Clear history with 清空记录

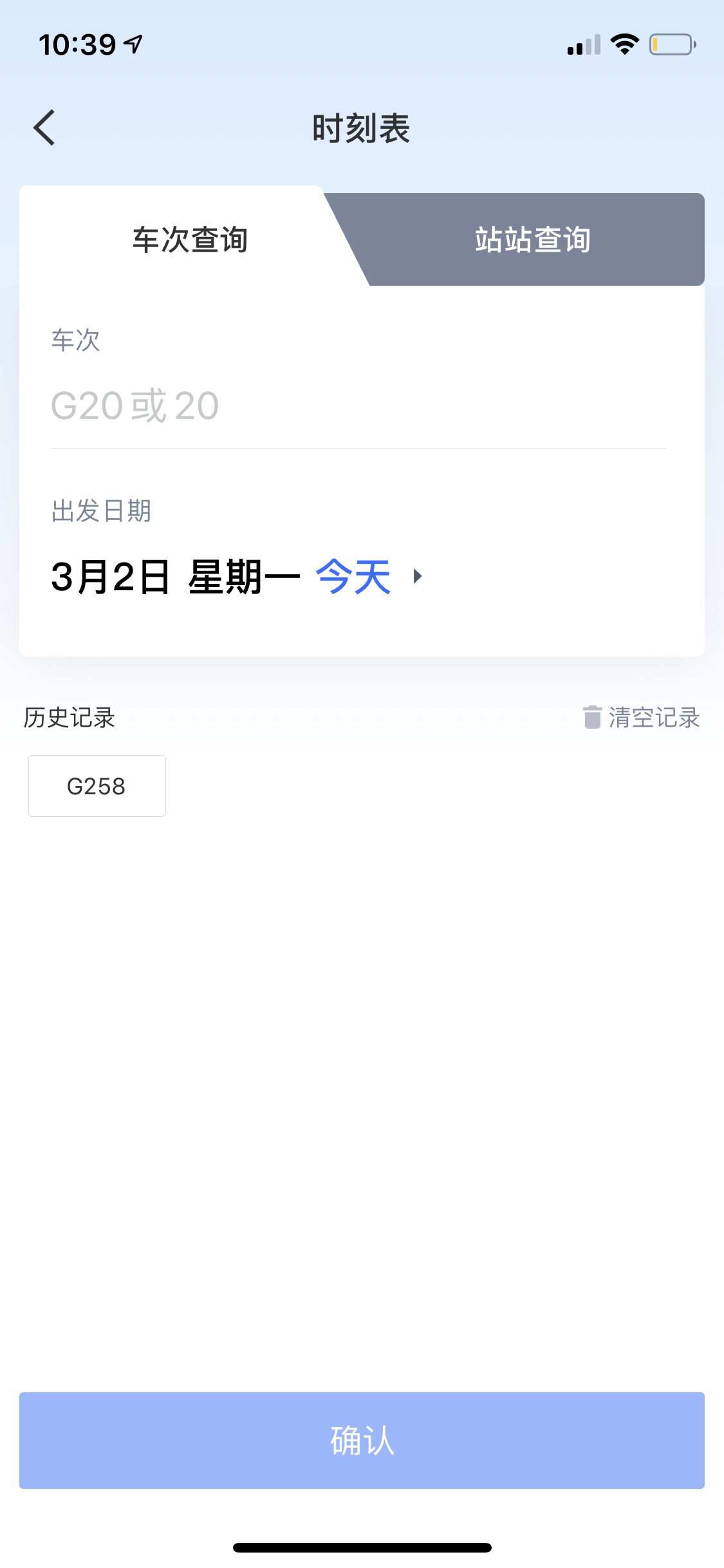641,717
